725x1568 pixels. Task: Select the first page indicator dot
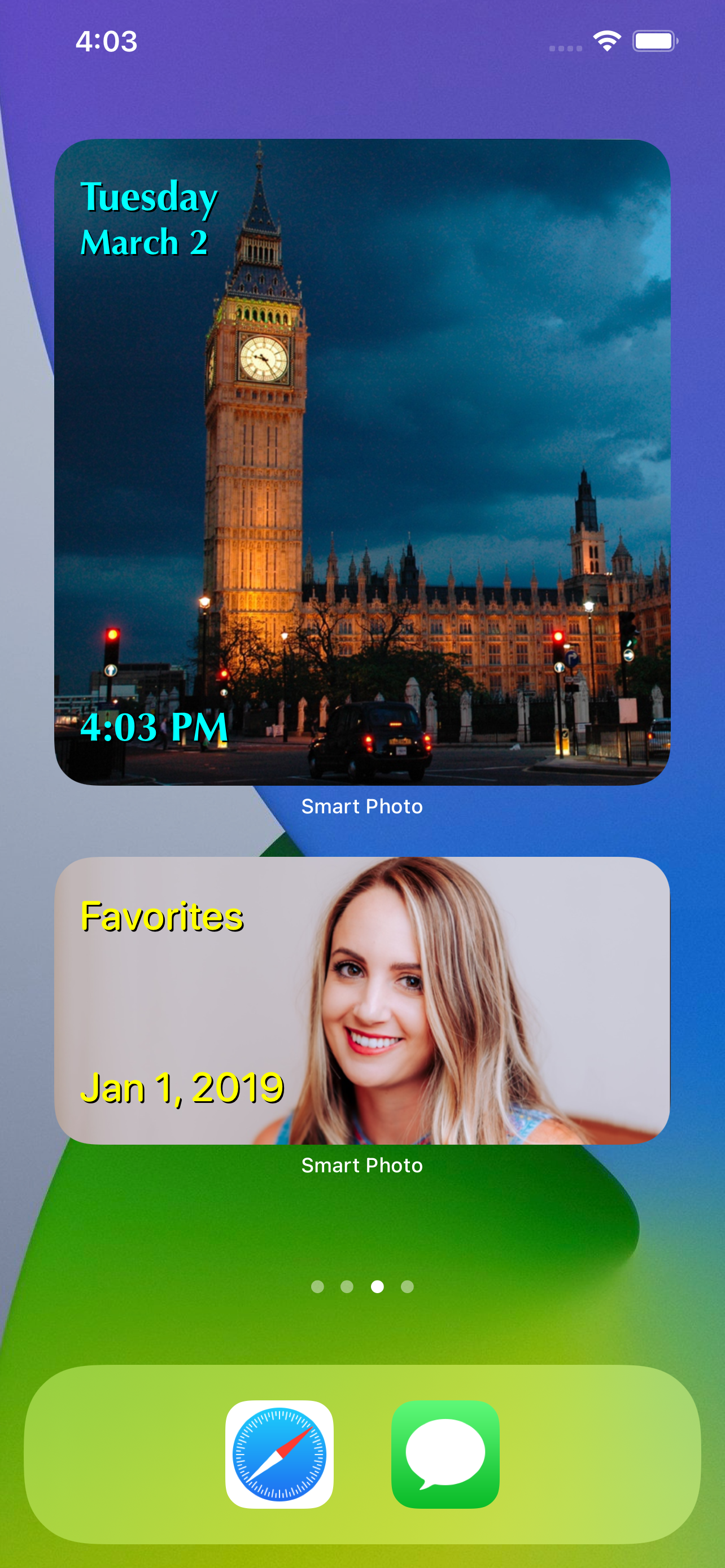pos(317,1287)
